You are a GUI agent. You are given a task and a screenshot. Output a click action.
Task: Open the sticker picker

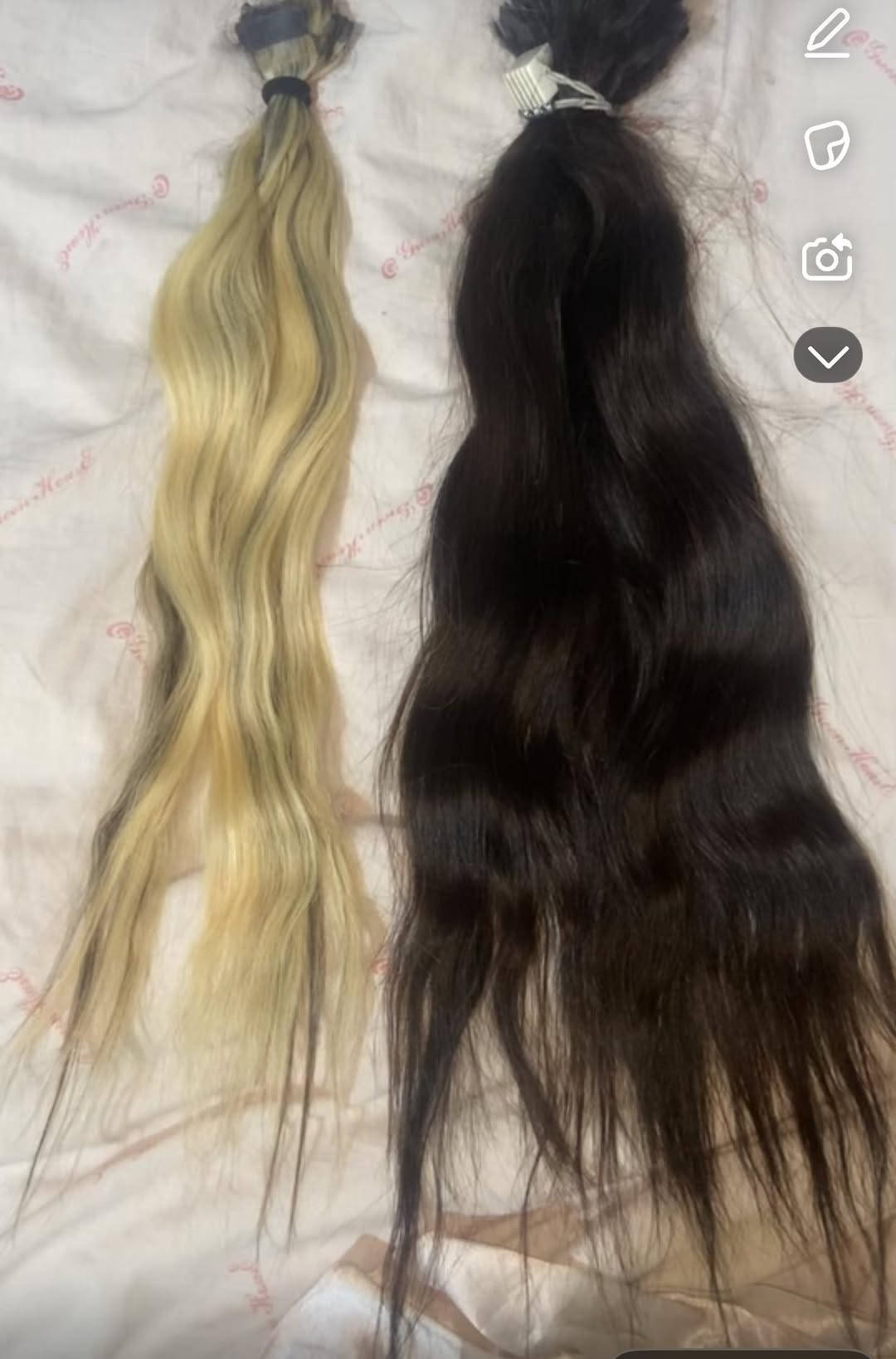[827, 145]
